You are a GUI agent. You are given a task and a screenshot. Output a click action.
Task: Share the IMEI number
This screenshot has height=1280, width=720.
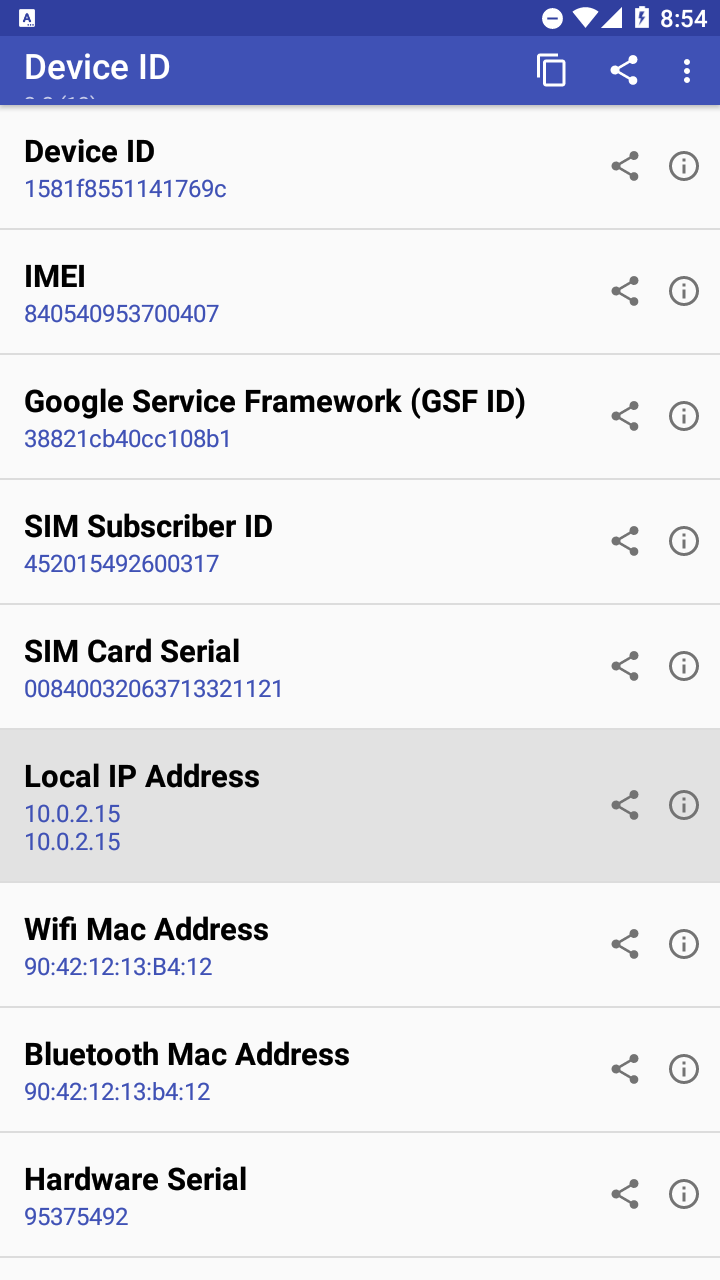pos(625,291)
